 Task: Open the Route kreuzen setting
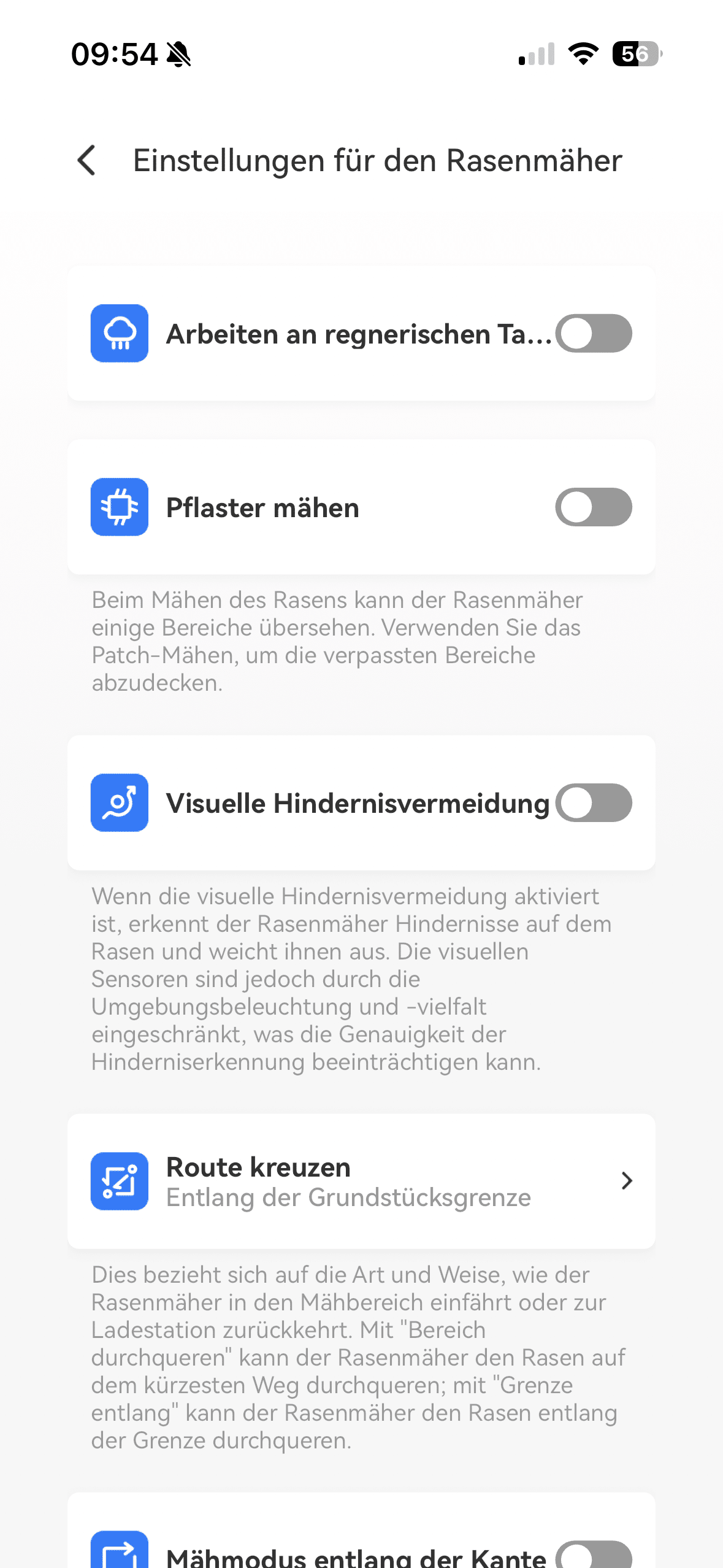pos(361,1181)
